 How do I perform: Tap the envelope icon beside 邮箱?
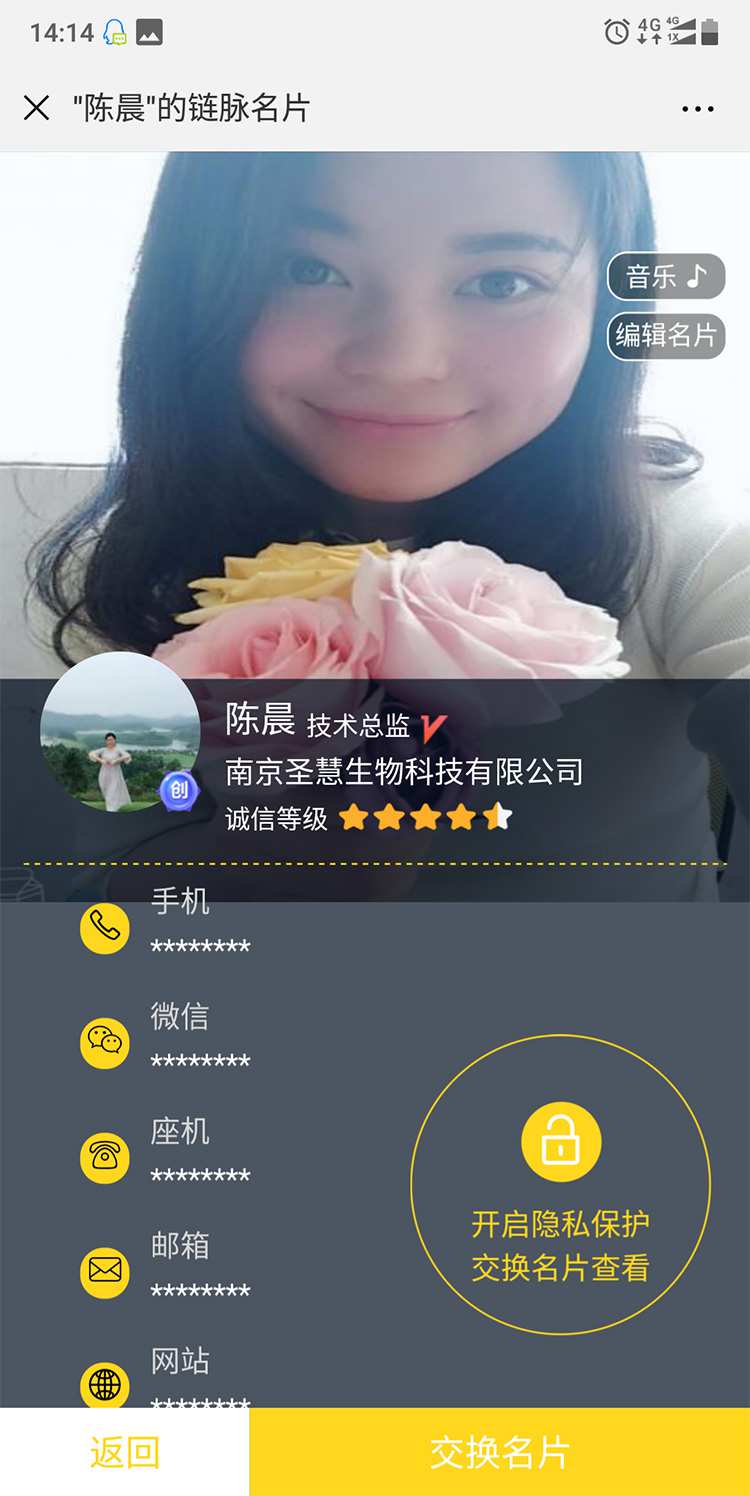pyautogui.click(x=105, y=1271)
